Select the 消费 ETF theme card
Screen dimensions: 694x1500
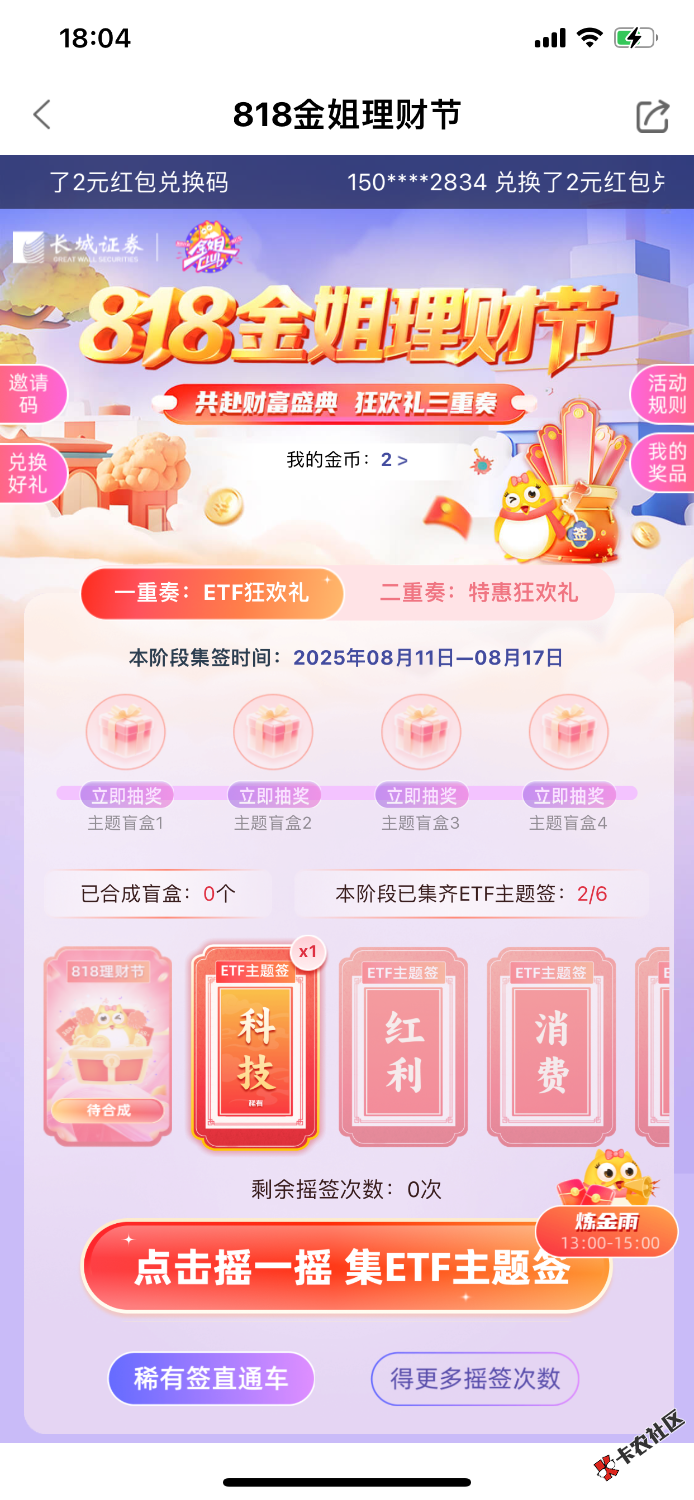551,1045
